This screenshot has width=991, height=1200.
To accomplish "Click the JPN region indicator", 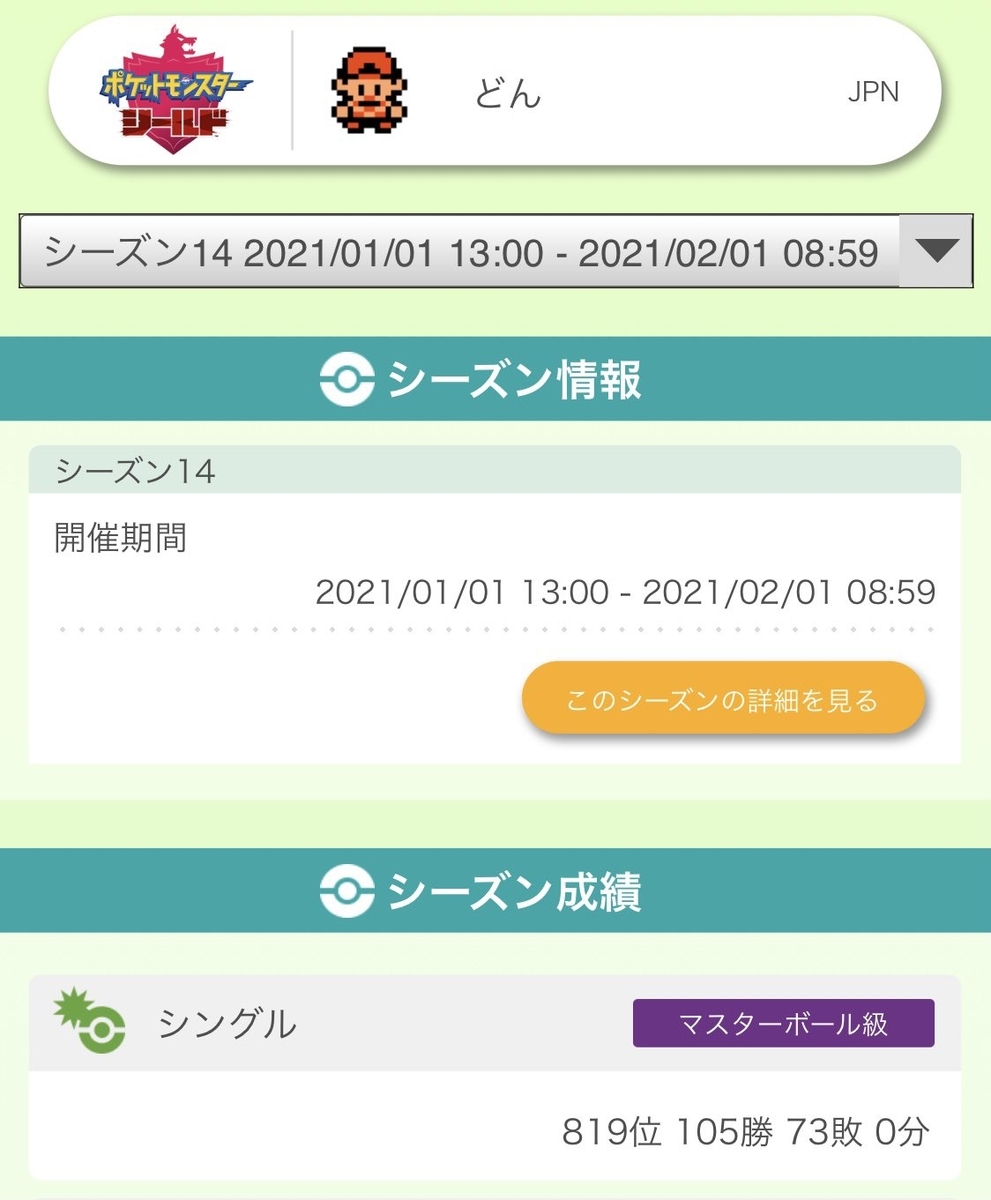I will [x=875, y=90].
